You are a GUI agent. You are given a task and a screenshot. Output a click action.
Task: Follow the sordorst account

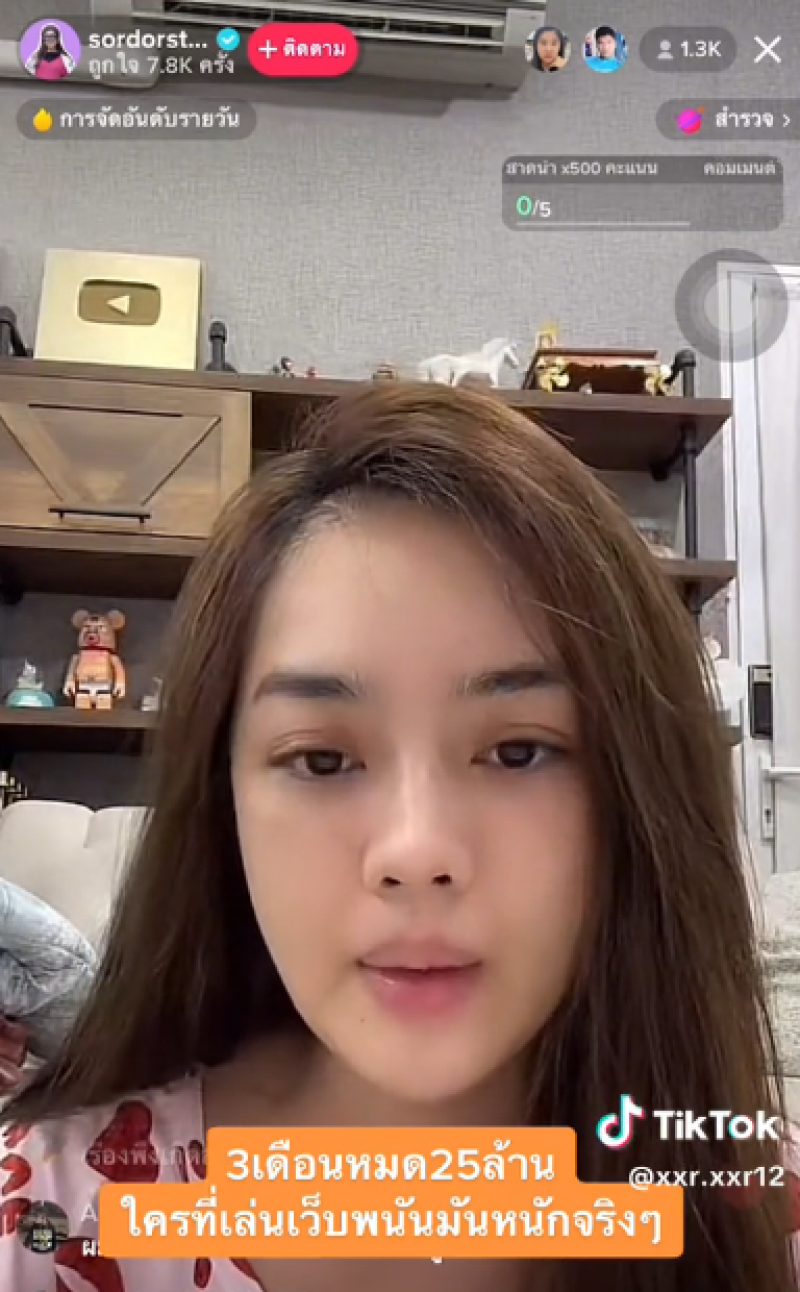(x=302, y=49)
